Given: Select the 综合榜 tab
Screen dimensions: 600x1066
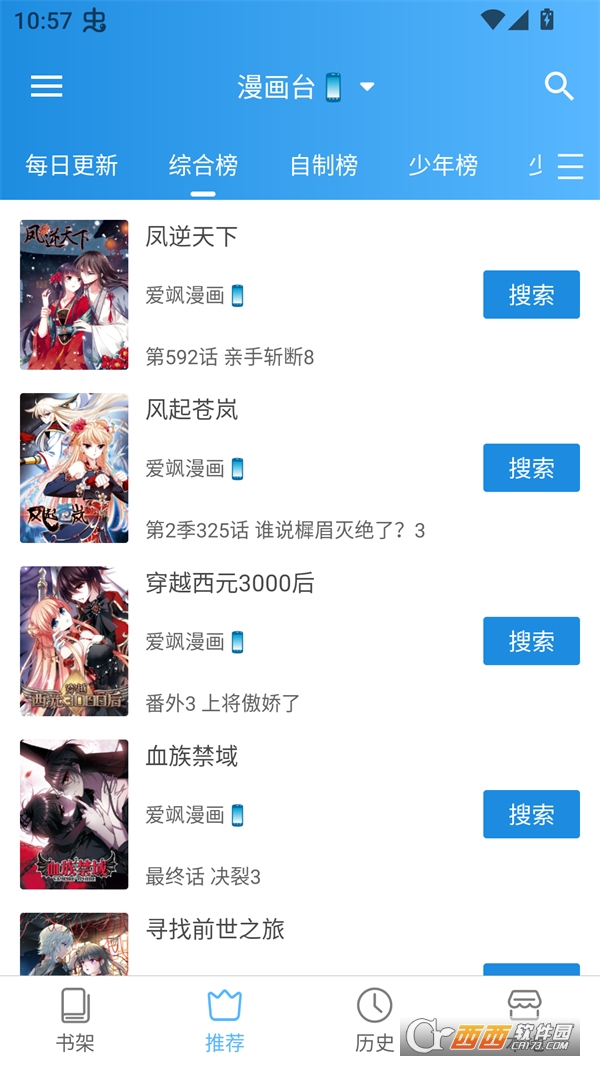Looking at the screenshot, I should coord(203,165).
